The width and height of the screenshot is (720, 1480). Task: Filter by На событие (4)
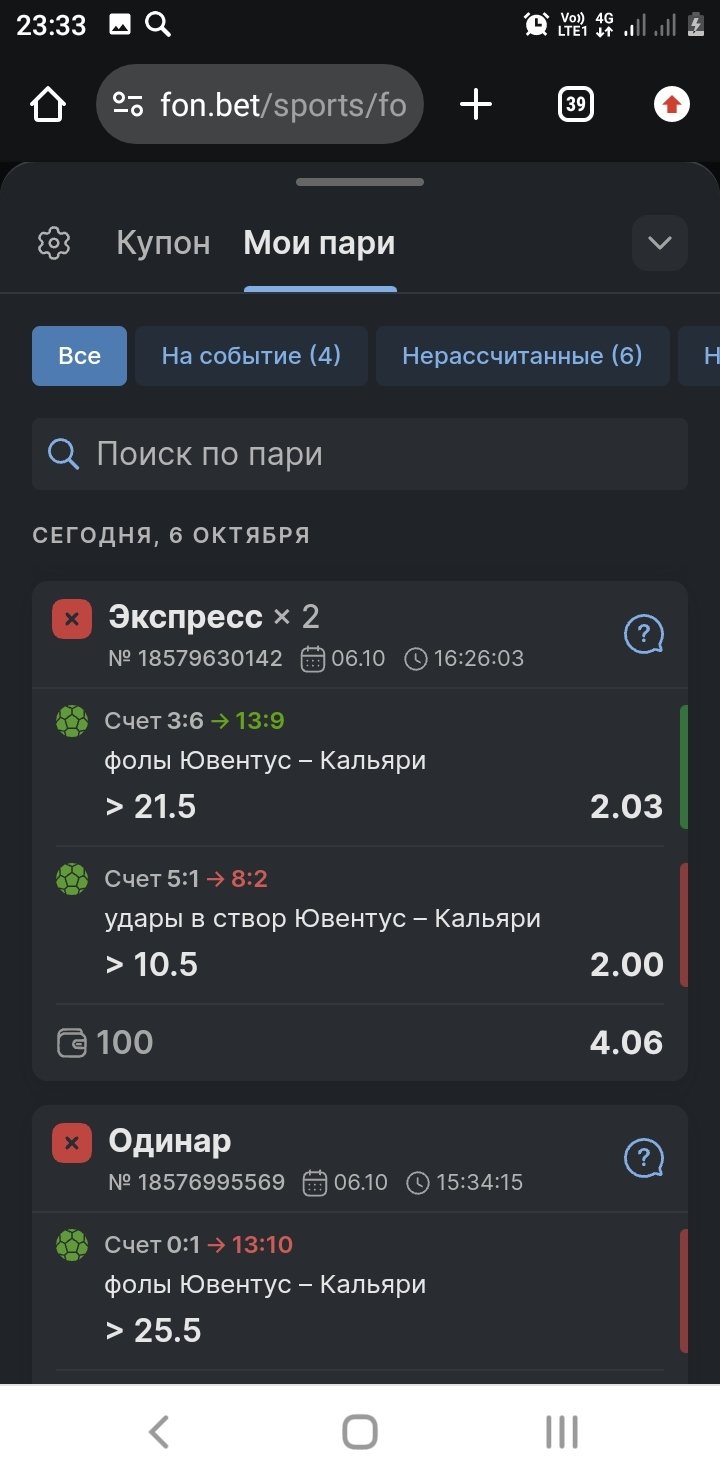[x=251, y=356]
